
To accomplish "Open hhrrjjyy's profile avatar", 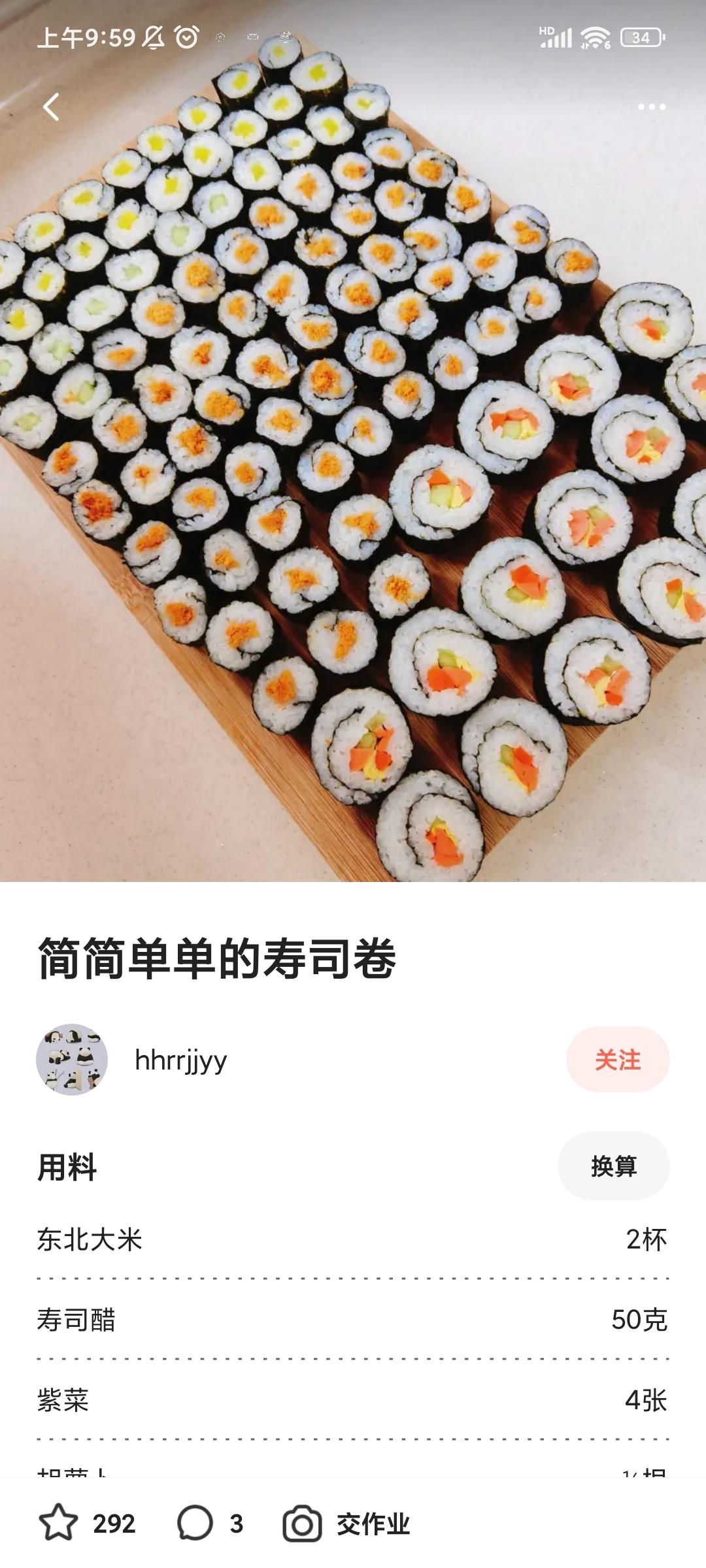I will tap(72, 1060).
